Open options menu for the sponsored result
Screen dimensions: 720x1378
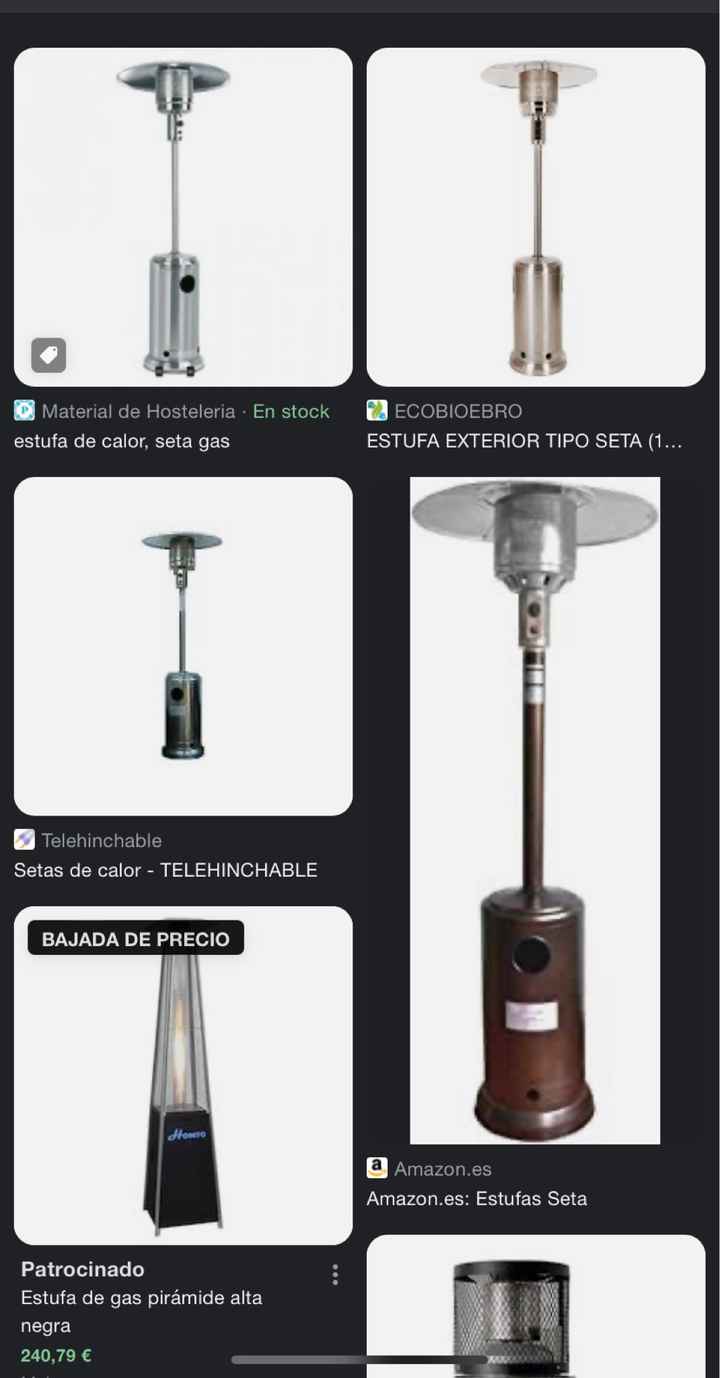(x=335, y=1275)
